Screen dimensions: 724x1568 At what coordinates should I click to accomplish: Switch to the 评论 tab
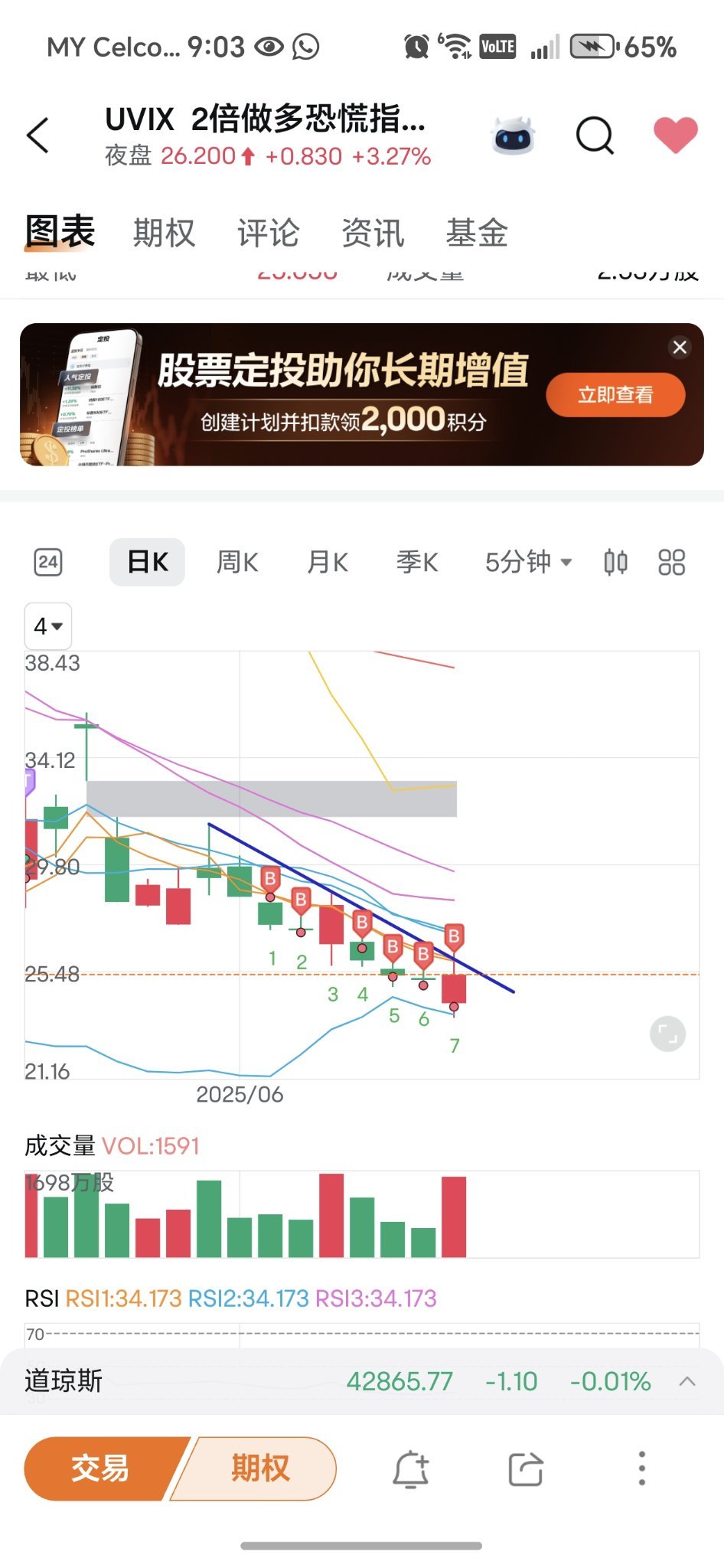click(268, 233)
